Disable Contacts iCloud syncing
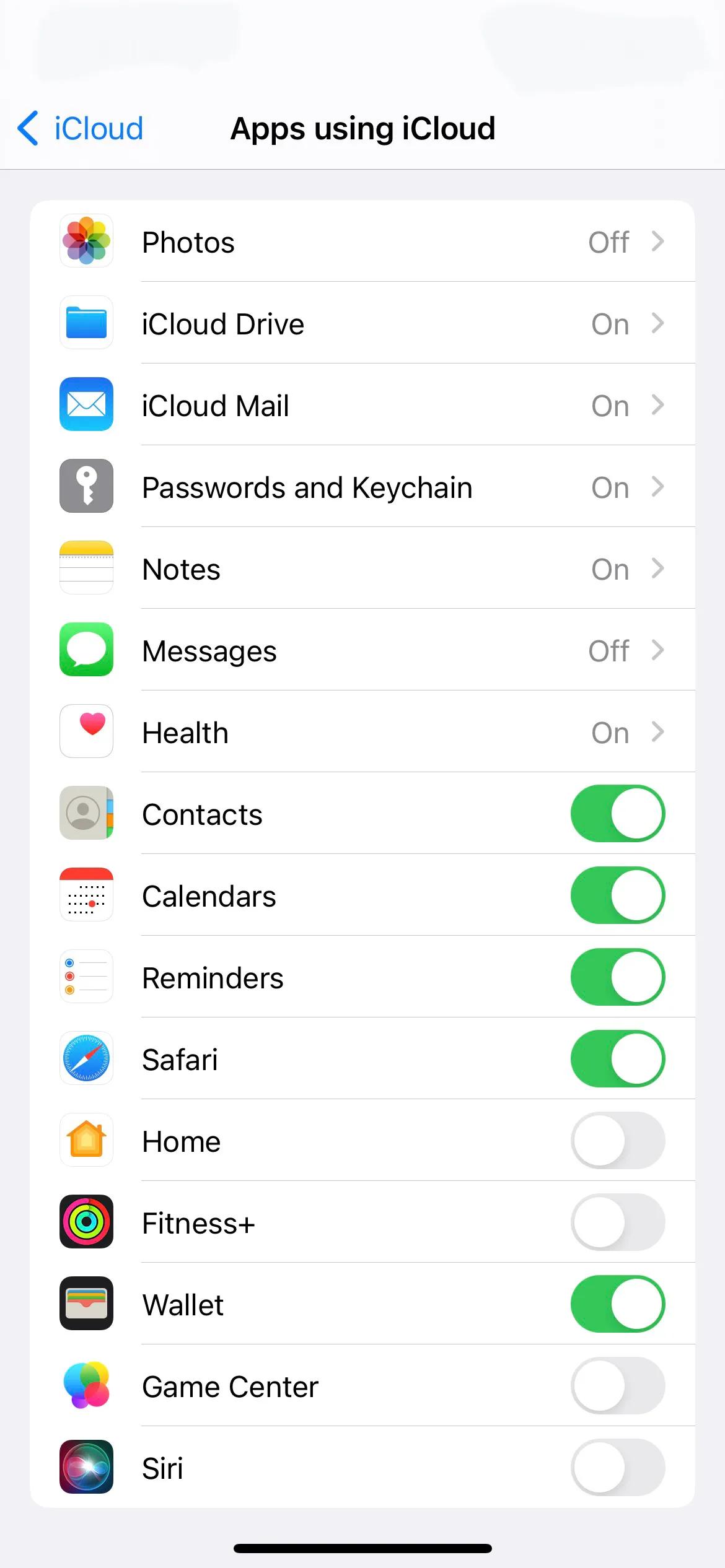Viewport: 725px width, 1568px height. pyautogui.click(x=617, y=814)
